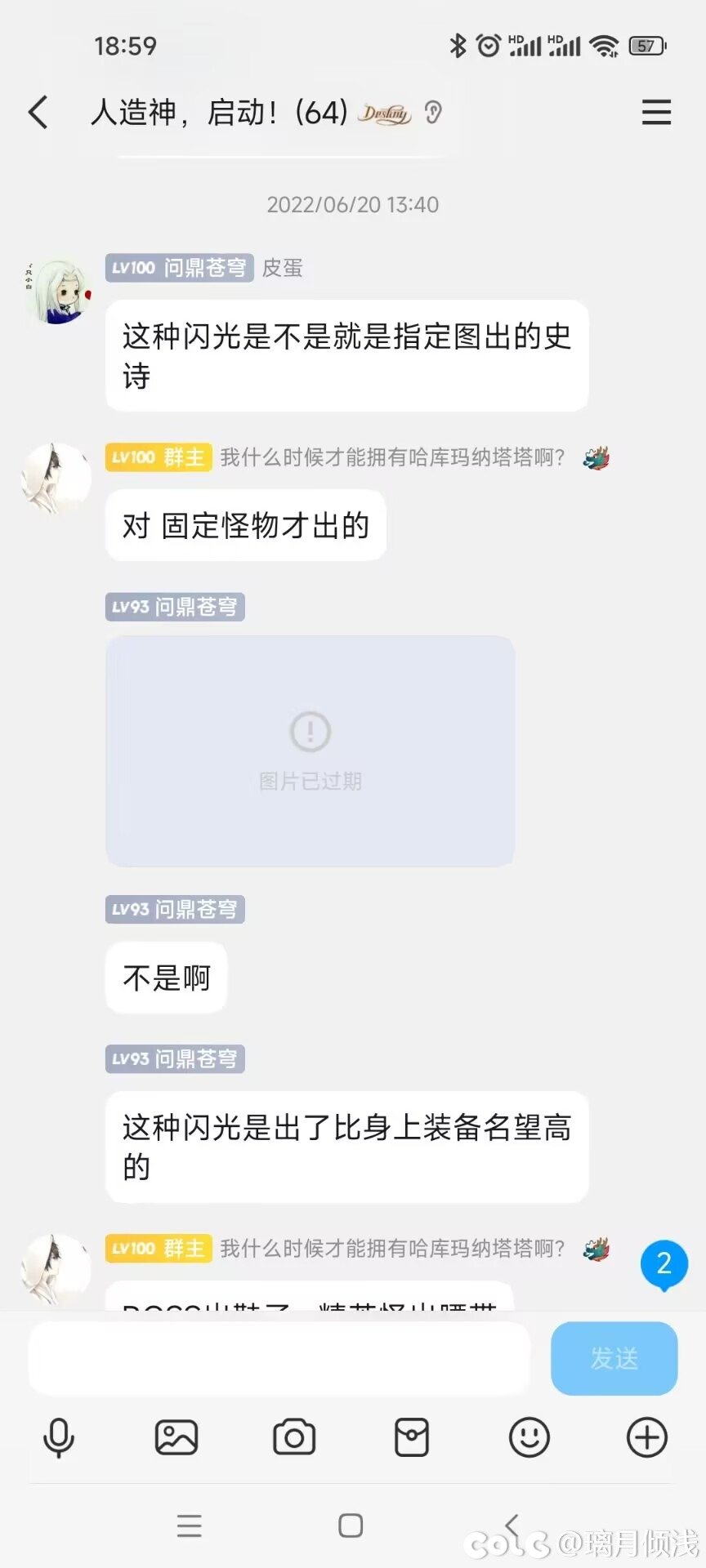Tap the 发送 send button
706x1568 pixels.
(x=614, y=1358)
